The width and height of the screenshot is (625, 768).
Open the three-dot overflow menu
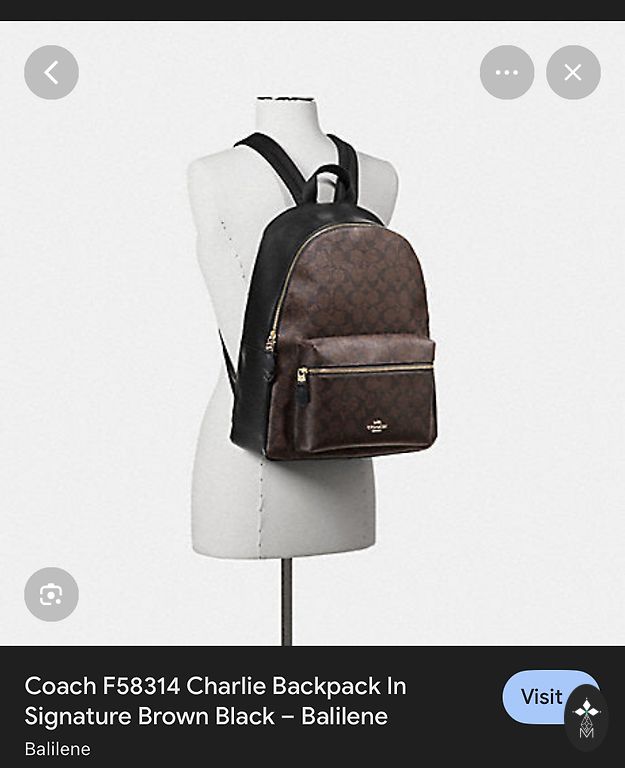[507, 72]
